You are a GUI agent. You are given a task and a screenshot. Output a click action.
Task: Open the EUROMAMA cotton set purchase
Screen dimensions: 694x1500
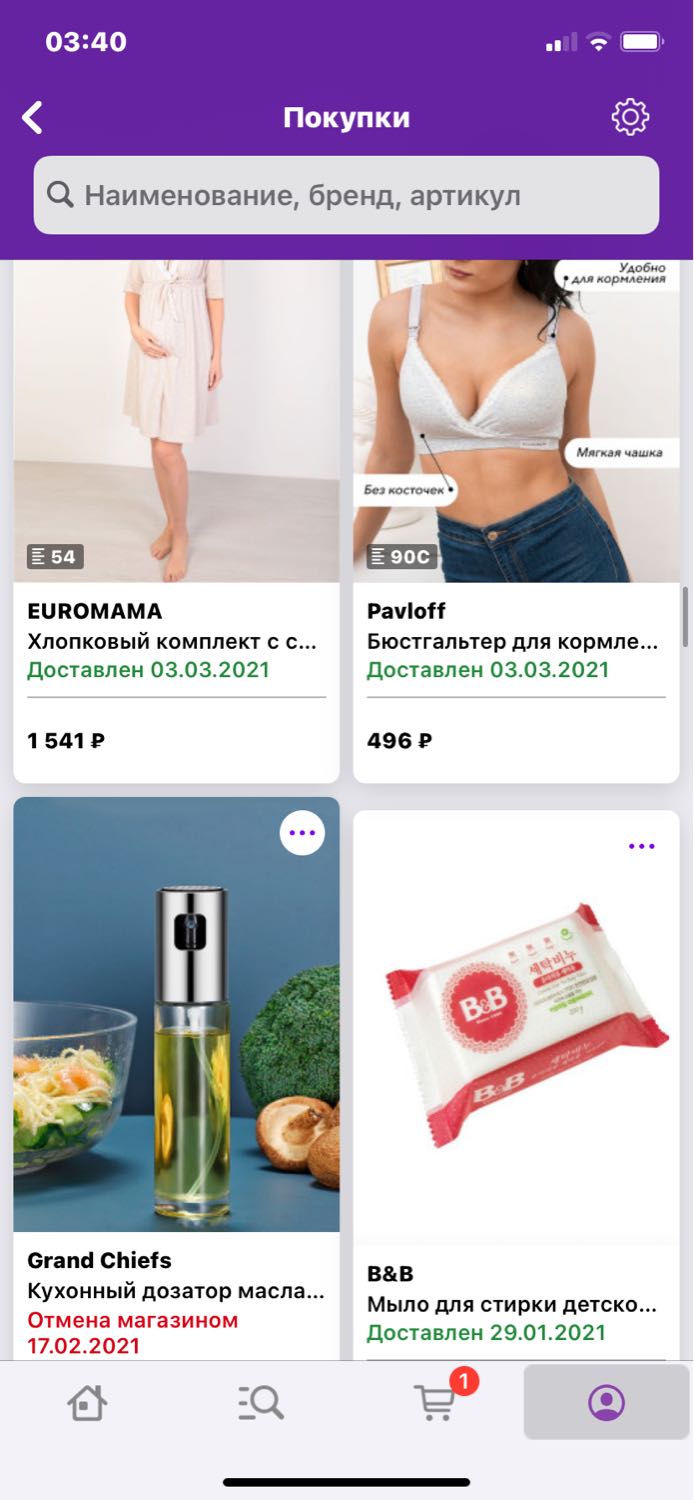click(176, 520)
